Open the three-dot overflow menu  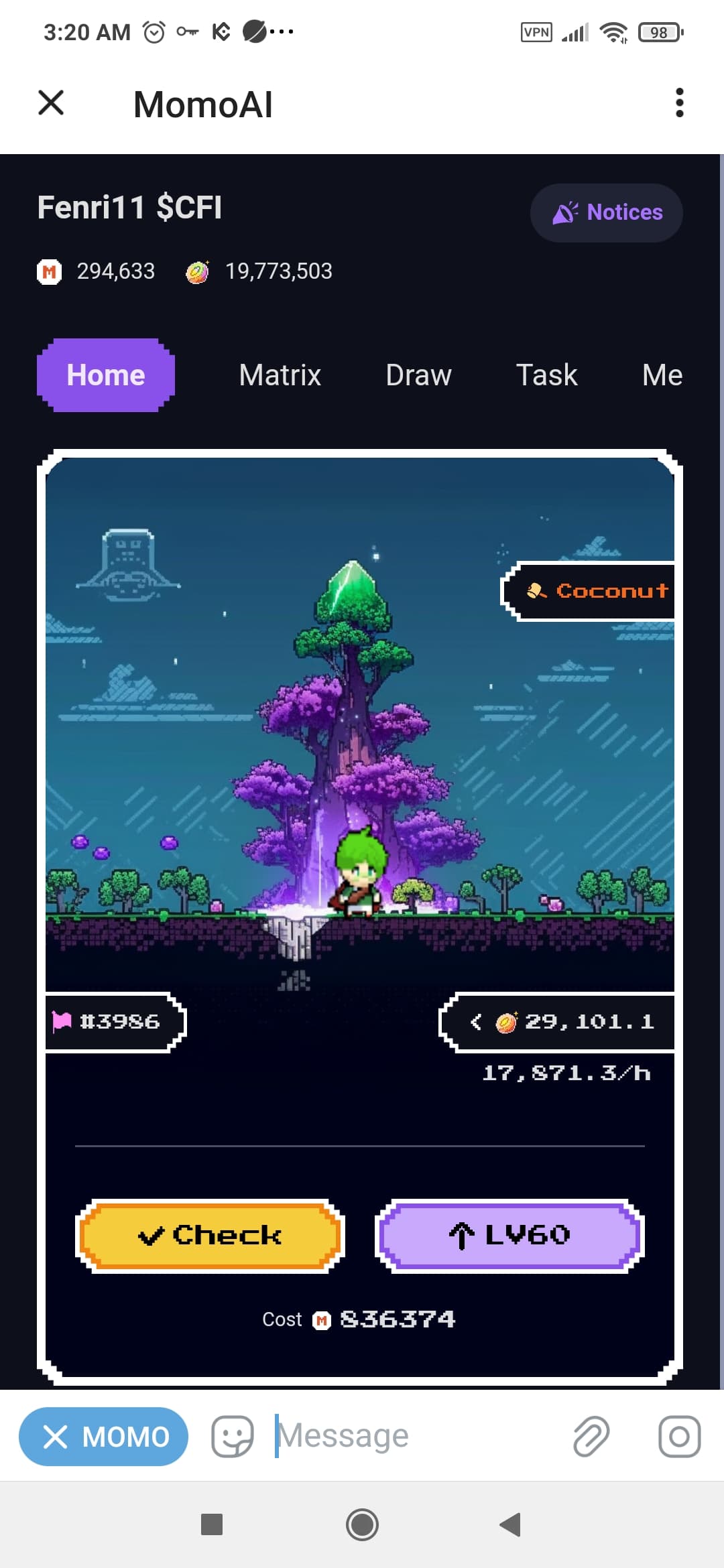point(679,103)
